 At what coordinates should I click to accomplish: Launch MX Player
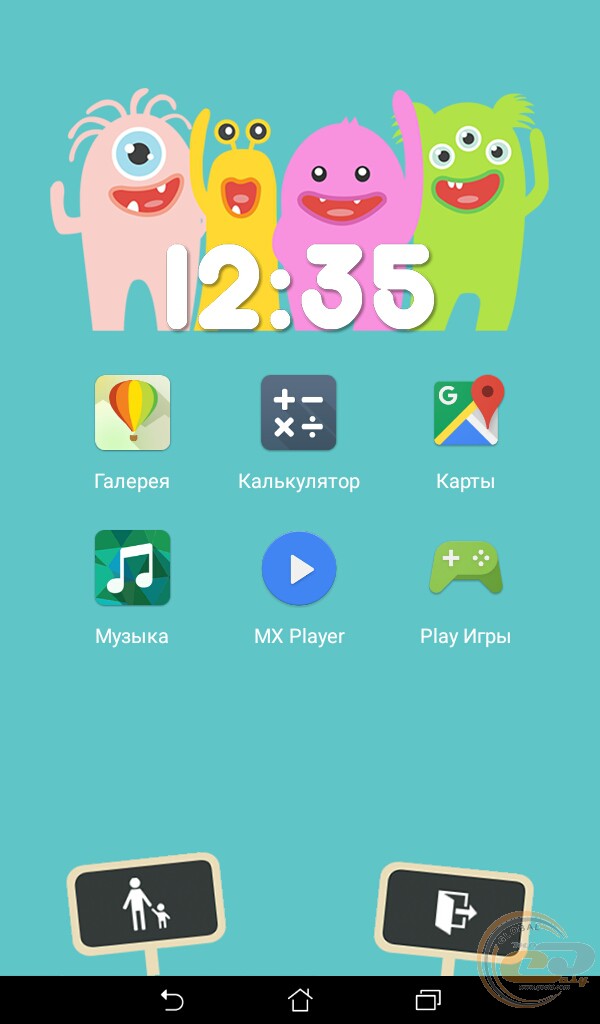(298, 569)
